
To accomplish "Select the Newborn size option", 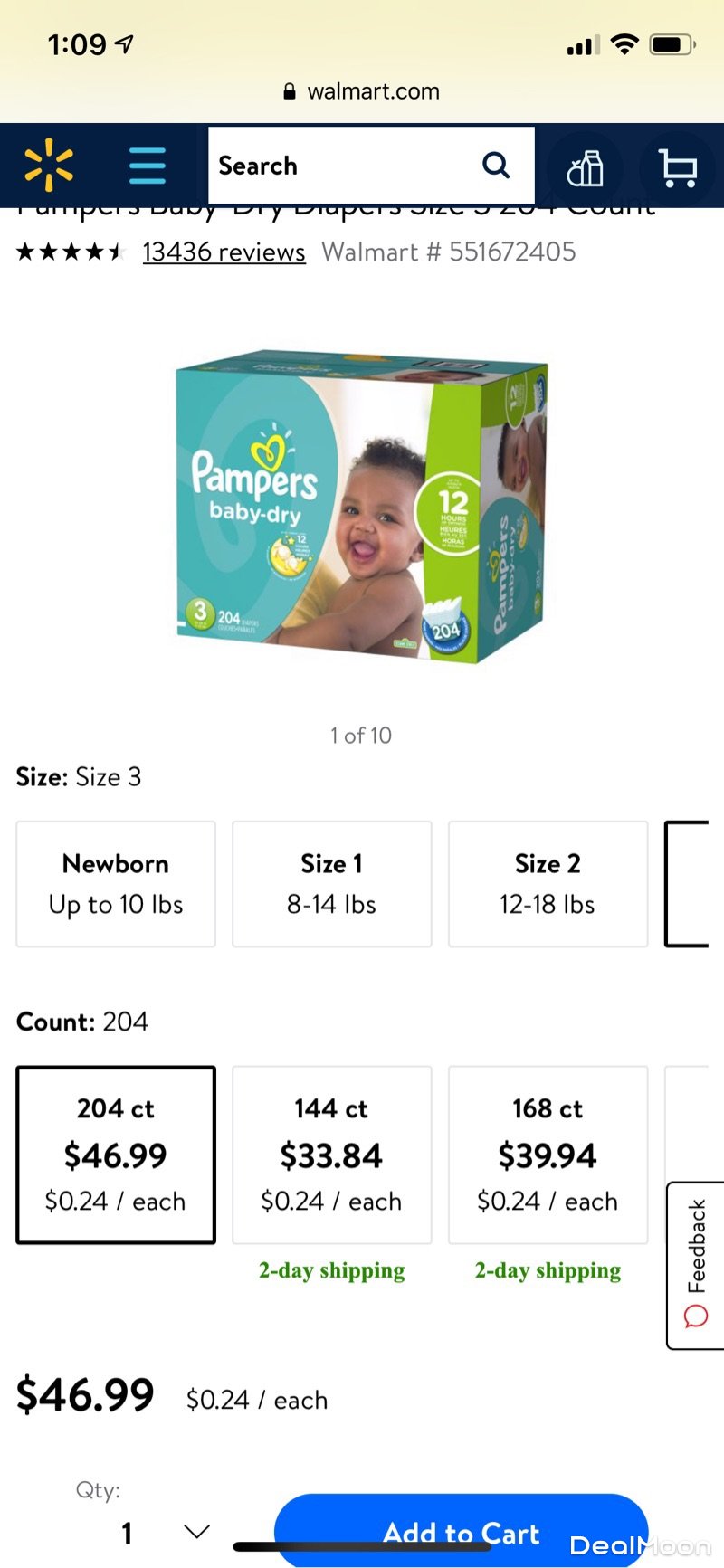I will click(116, 884).
